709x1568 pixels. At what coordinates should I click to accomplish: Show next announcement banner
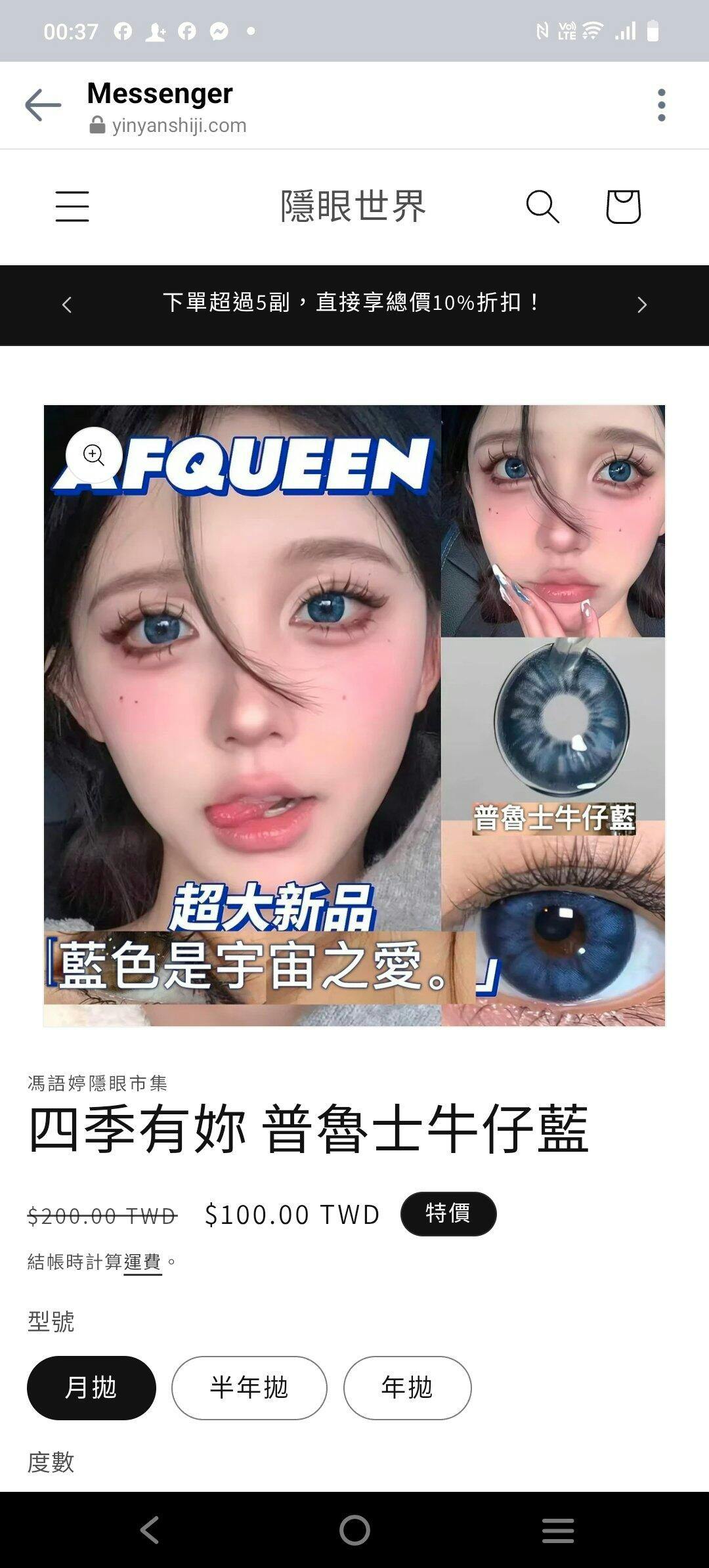tap(642, 305)
